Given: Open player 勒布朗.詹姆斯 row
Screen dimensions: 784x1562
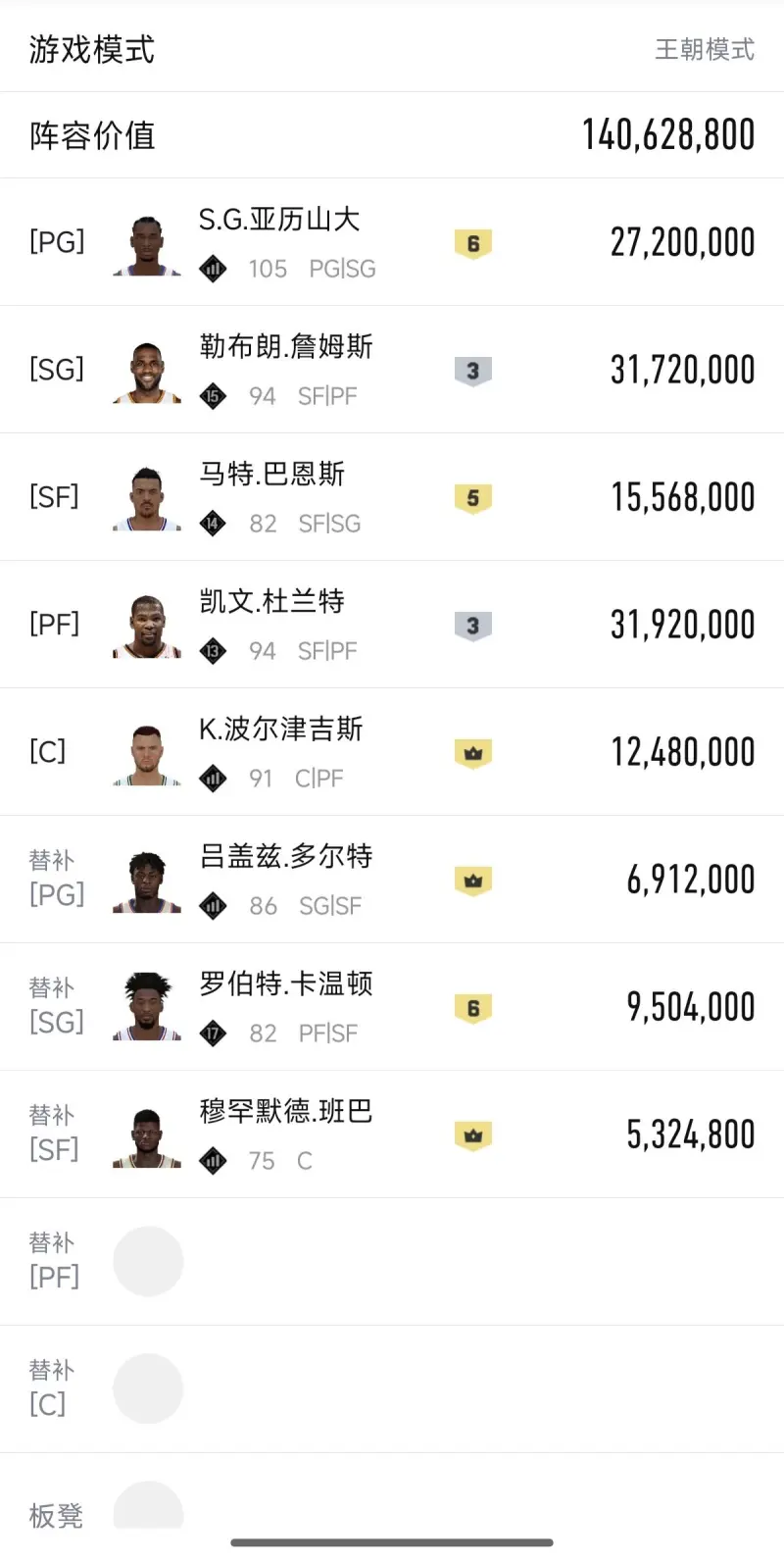Looking at the screenshot, I should [x=392, y=370].
